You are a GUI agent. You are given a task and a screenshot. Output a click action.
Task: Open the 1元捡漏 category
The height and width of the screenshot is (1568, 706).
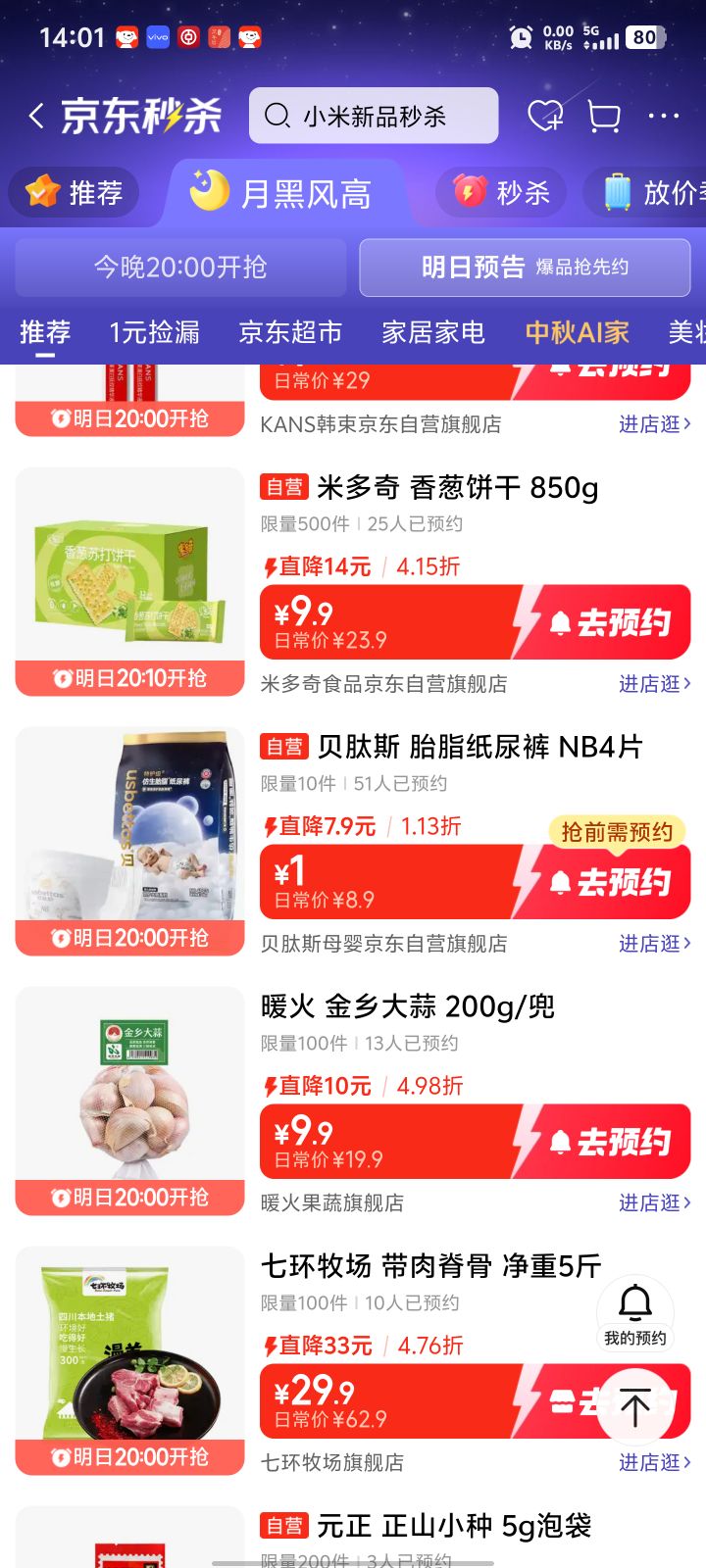154,332
